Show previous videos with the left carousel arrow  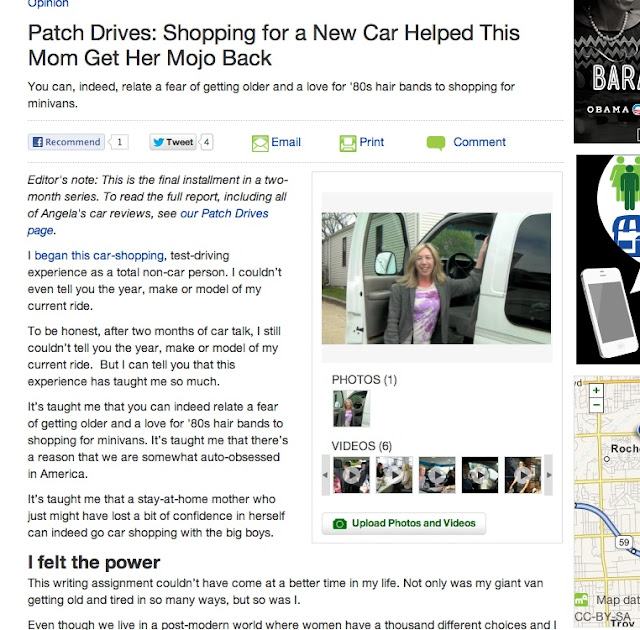(325, 475)
